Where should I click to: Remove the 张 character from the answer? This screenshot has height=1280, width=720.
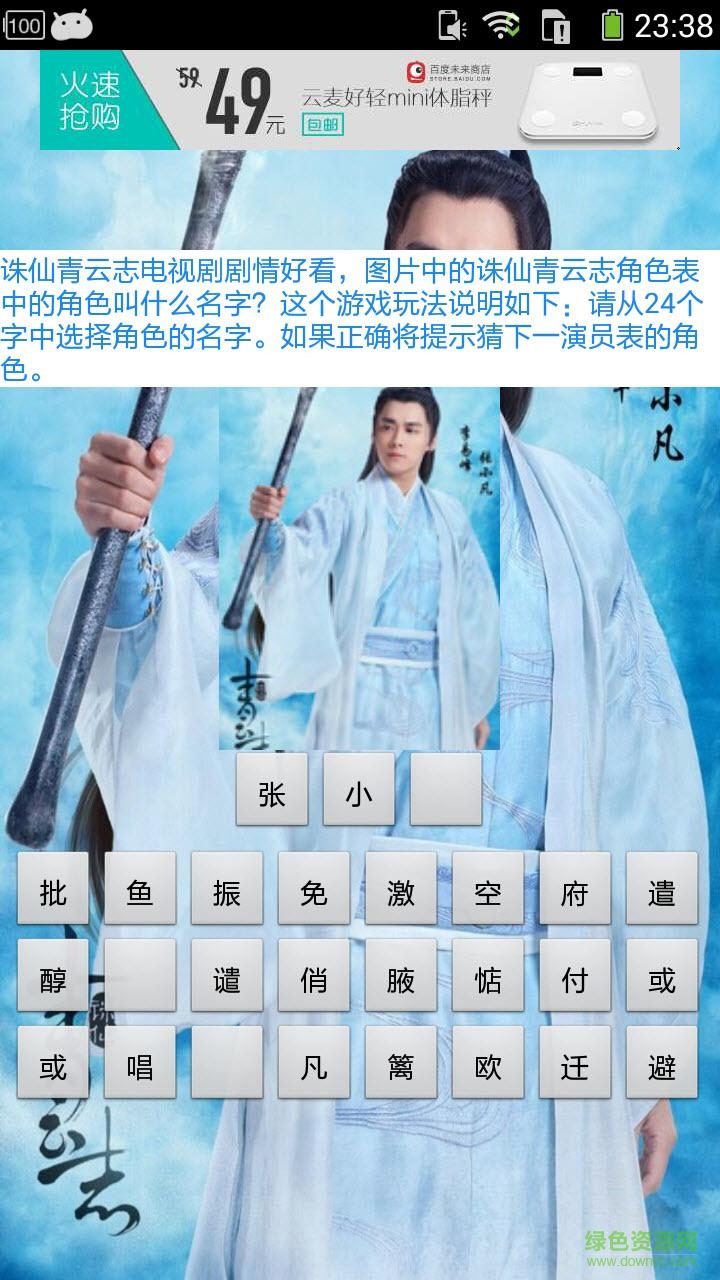[272, 794]
